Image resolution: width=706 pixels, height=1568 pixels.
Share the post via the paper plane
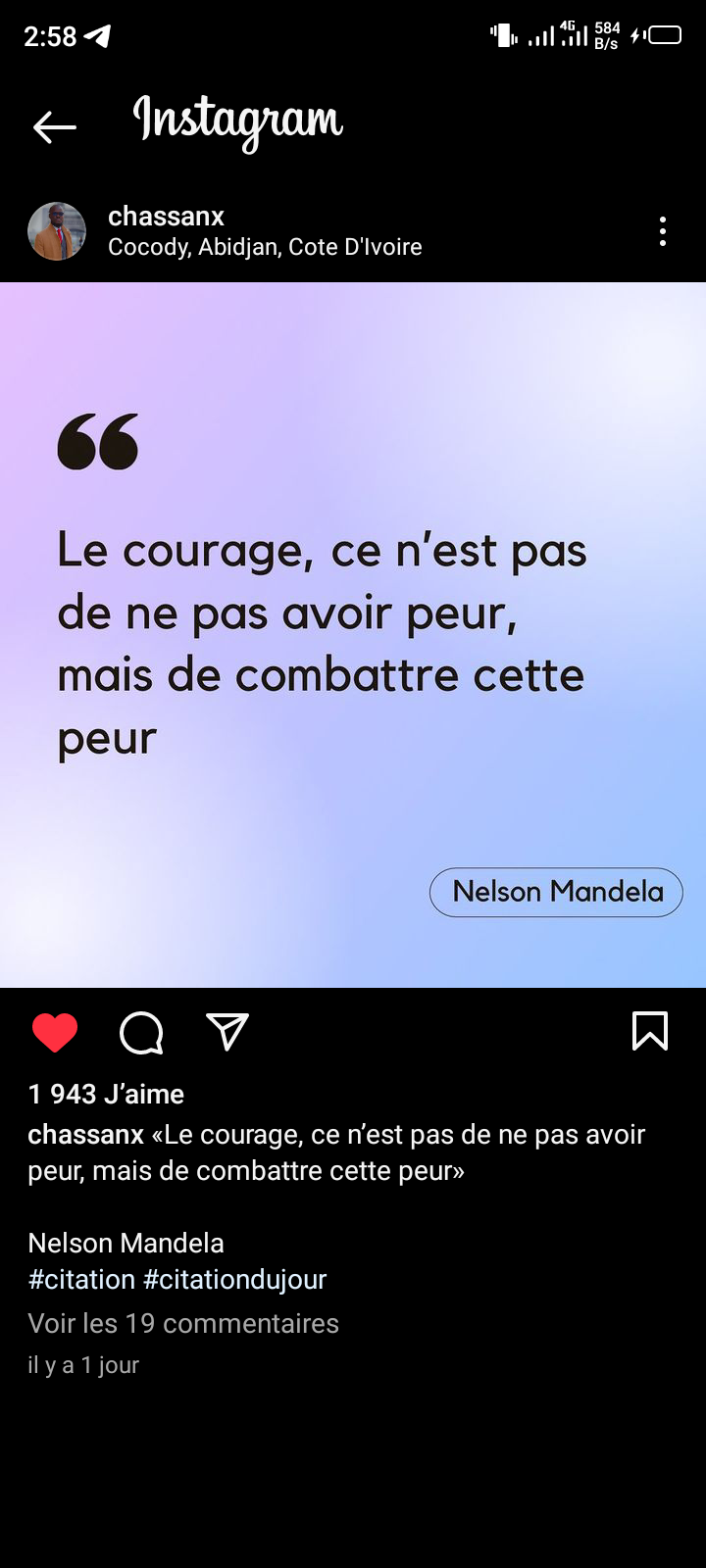click(227, 1032)
